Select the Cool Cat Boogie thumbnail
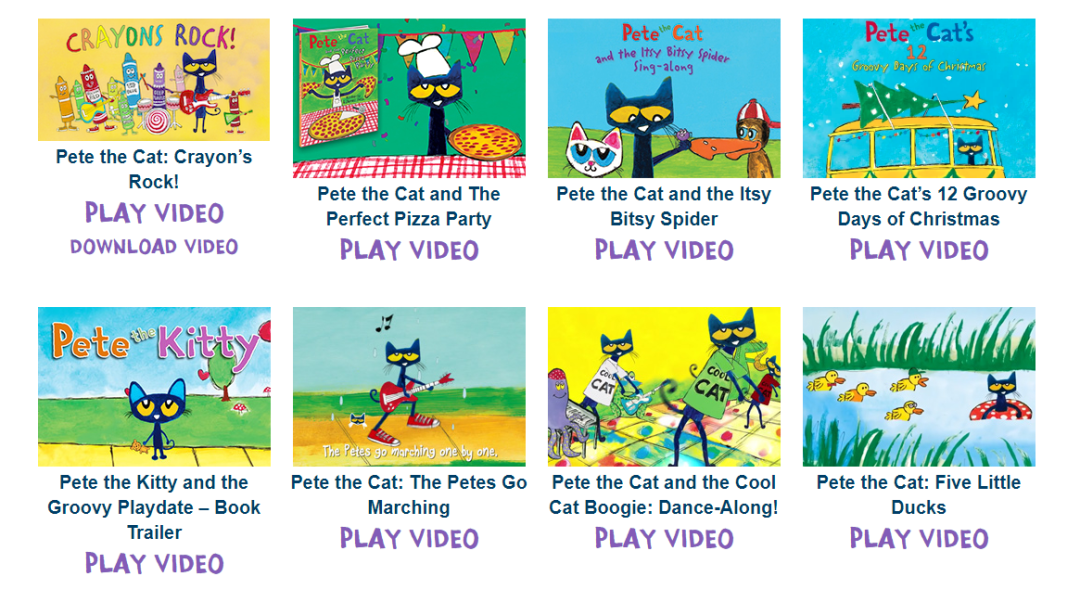The height and width of the screenshot is (602, 1080). point(664,386)
